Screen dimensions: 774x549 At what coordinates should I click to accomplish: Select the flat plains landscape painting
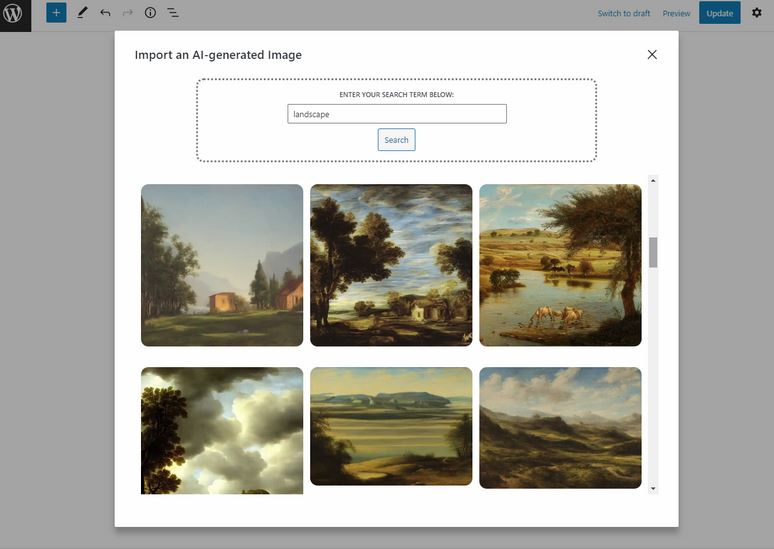(x=391, y=426)
